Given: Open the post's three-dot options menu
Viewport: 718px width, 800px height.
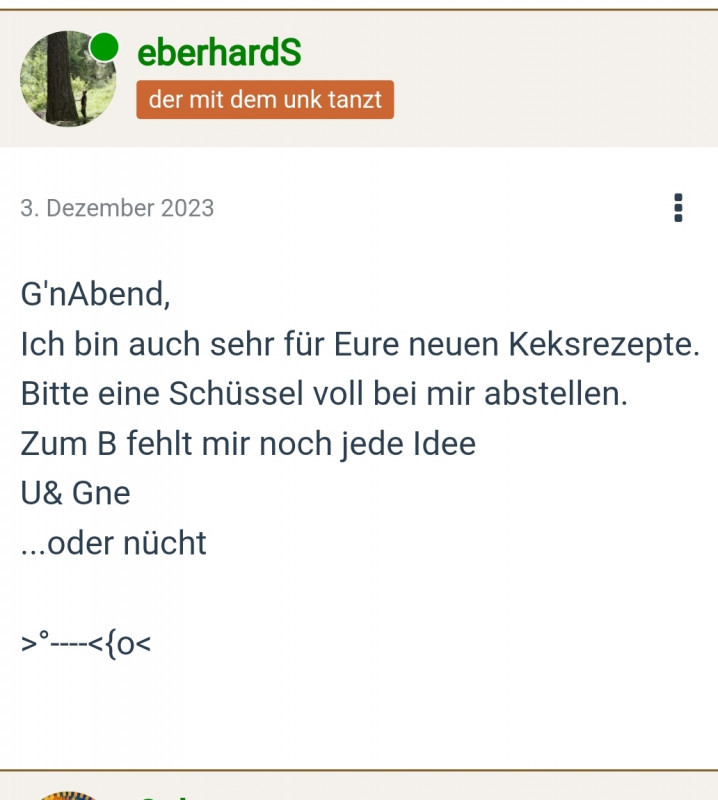Looking at the screenshot, I should [678, 208].
